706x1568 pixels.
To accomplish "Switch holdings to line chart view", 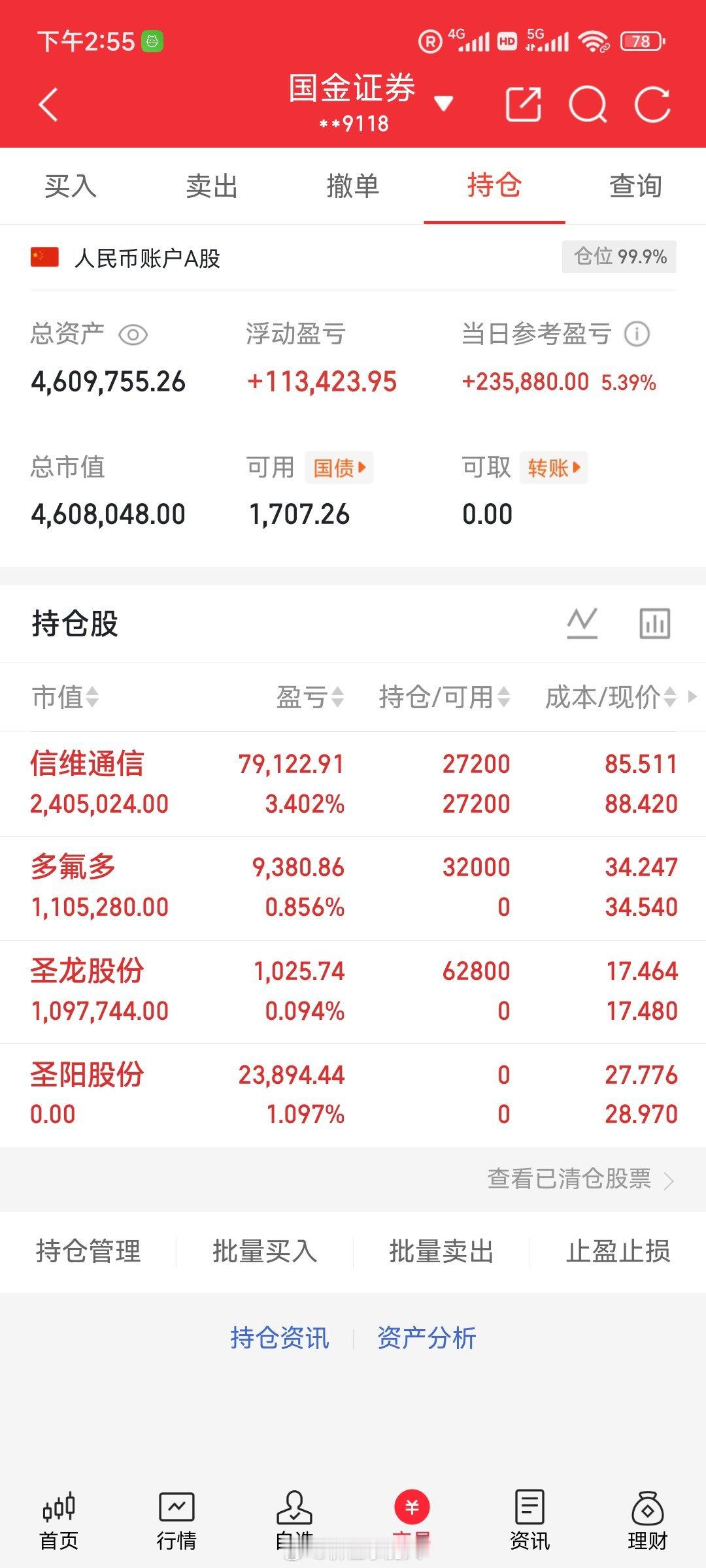I will pyautogui.click(x=582, y=622).
